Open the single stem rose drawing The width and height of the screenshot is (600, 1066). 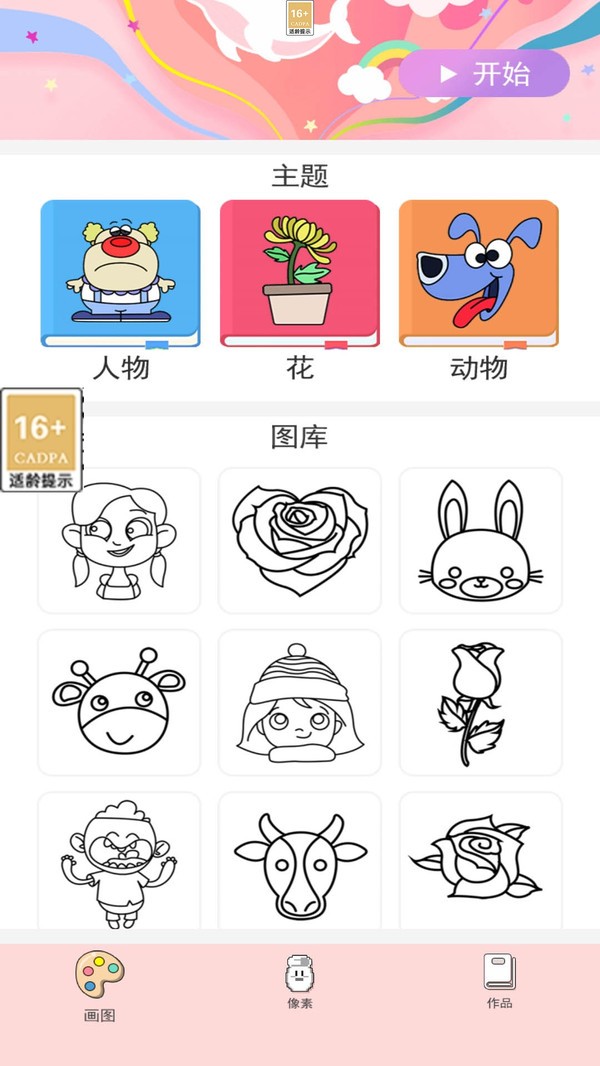(x=481, y=702)
